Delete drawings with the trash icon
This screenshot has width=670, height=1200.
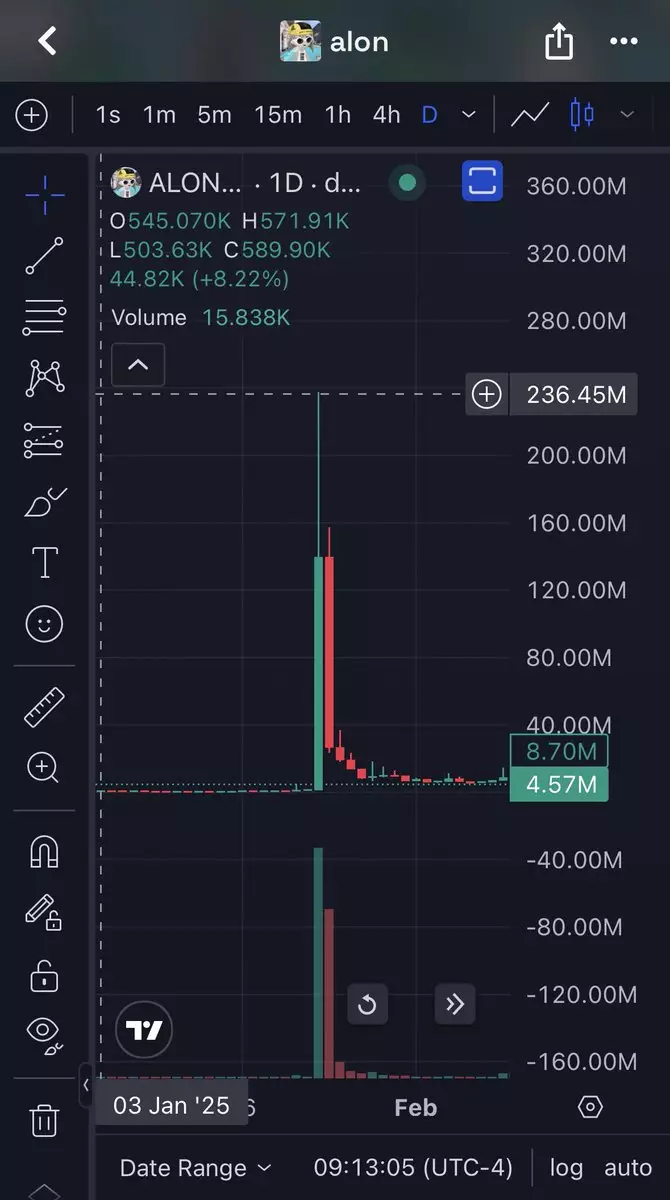(44, 1120)
